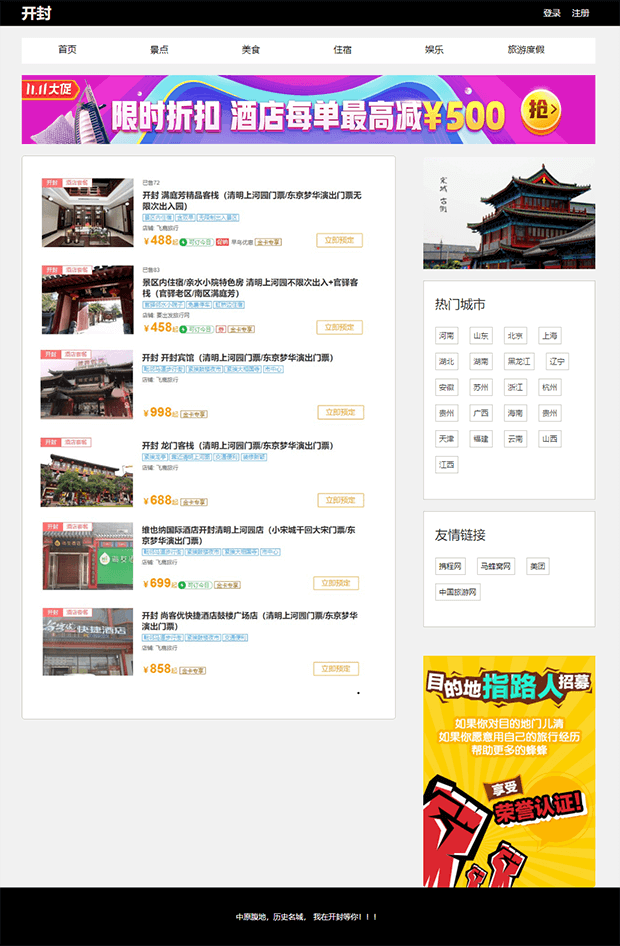
Task: Tap 立即预定 for the ¥998 开封宾馆
Action: 340,412
